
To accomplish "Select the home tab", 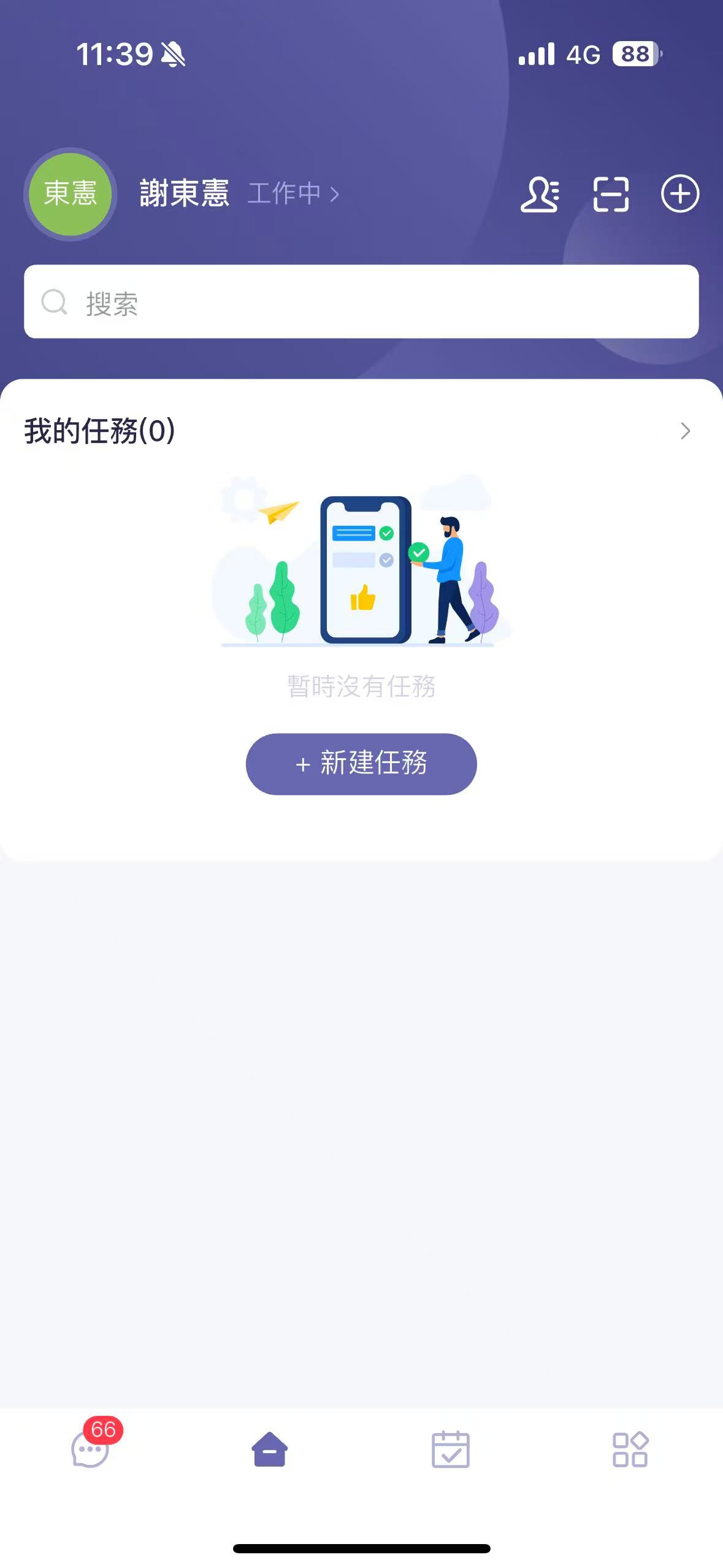I will (x=270, y=1449).
